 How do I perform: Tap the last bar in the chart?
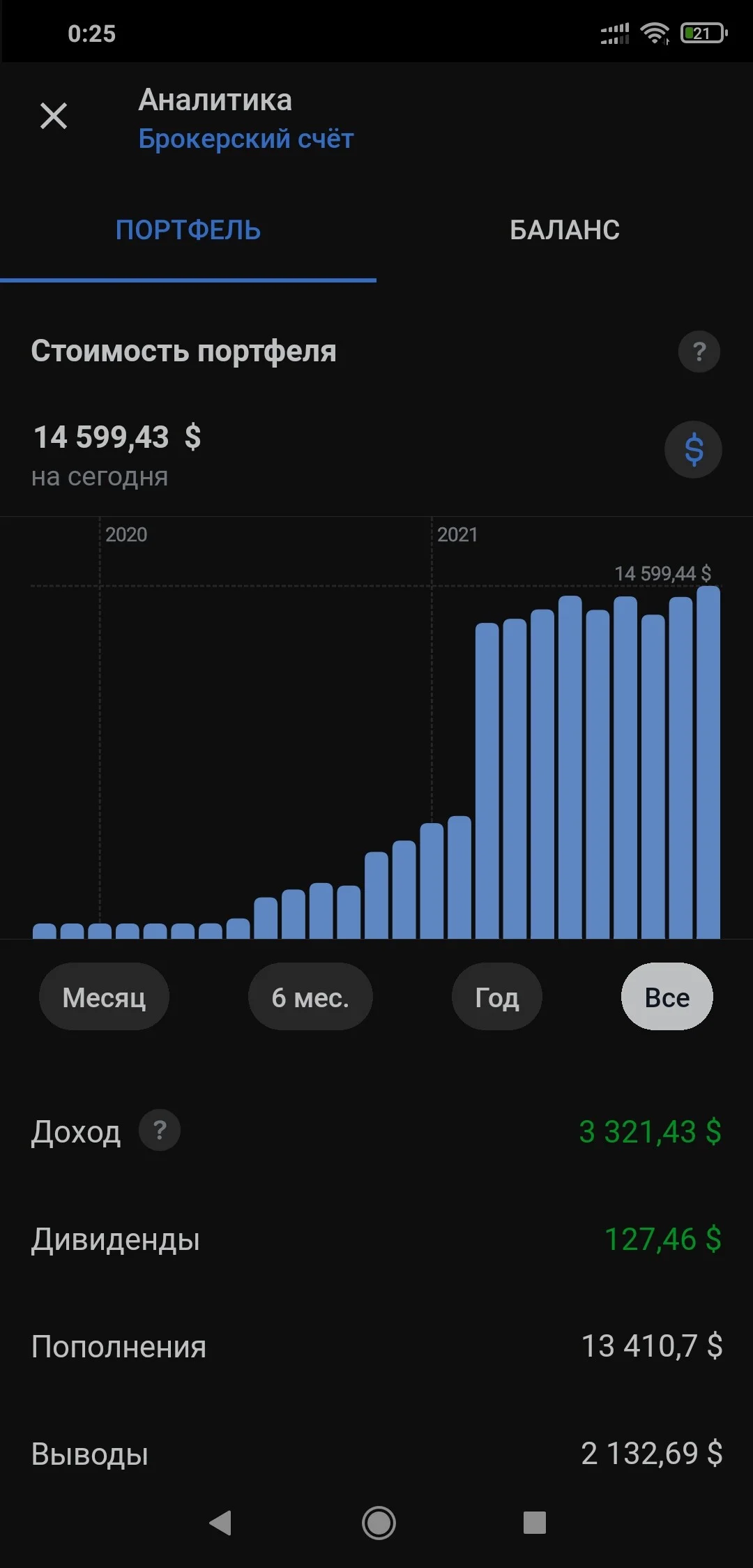708,762
